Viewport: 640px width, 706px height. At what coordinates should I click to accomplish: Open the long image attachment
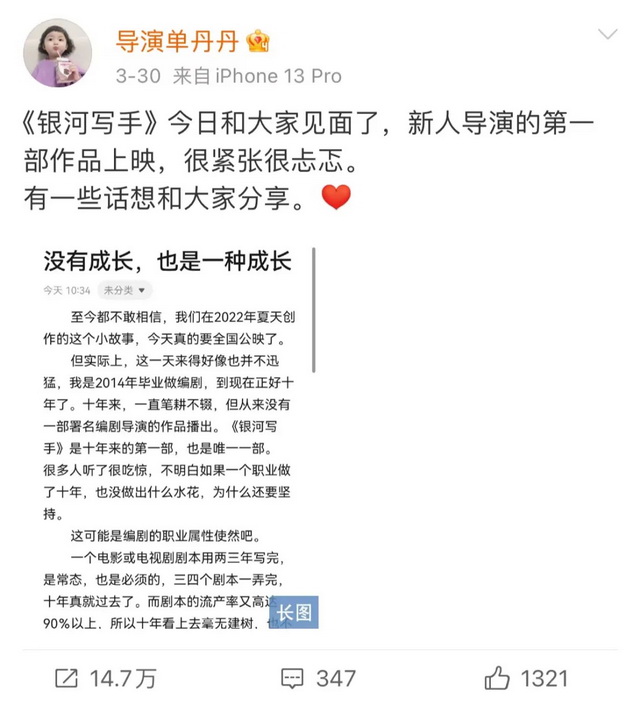point(176,436)
